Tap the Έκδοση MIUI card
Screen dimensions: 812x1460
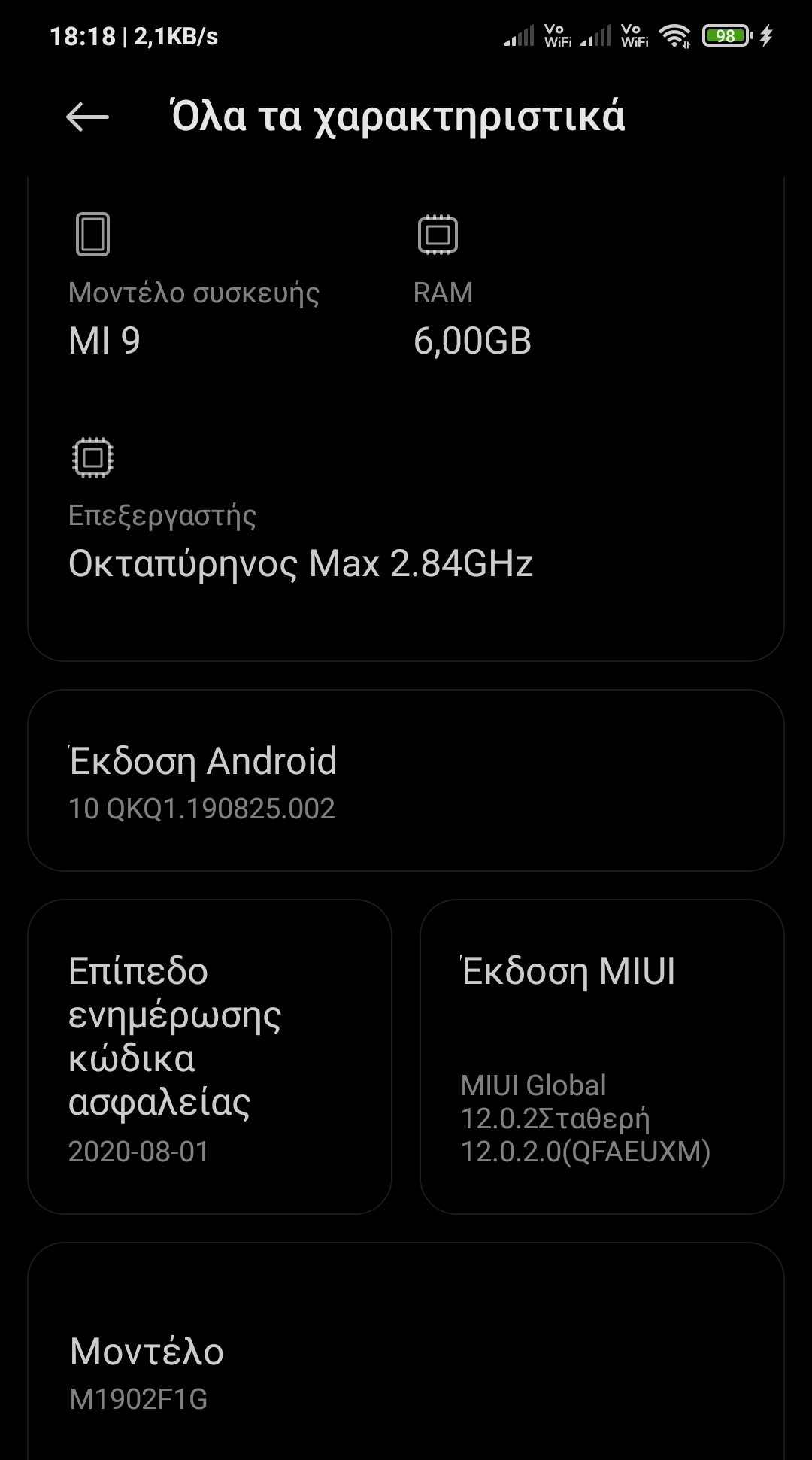(x=601, y=1056)
